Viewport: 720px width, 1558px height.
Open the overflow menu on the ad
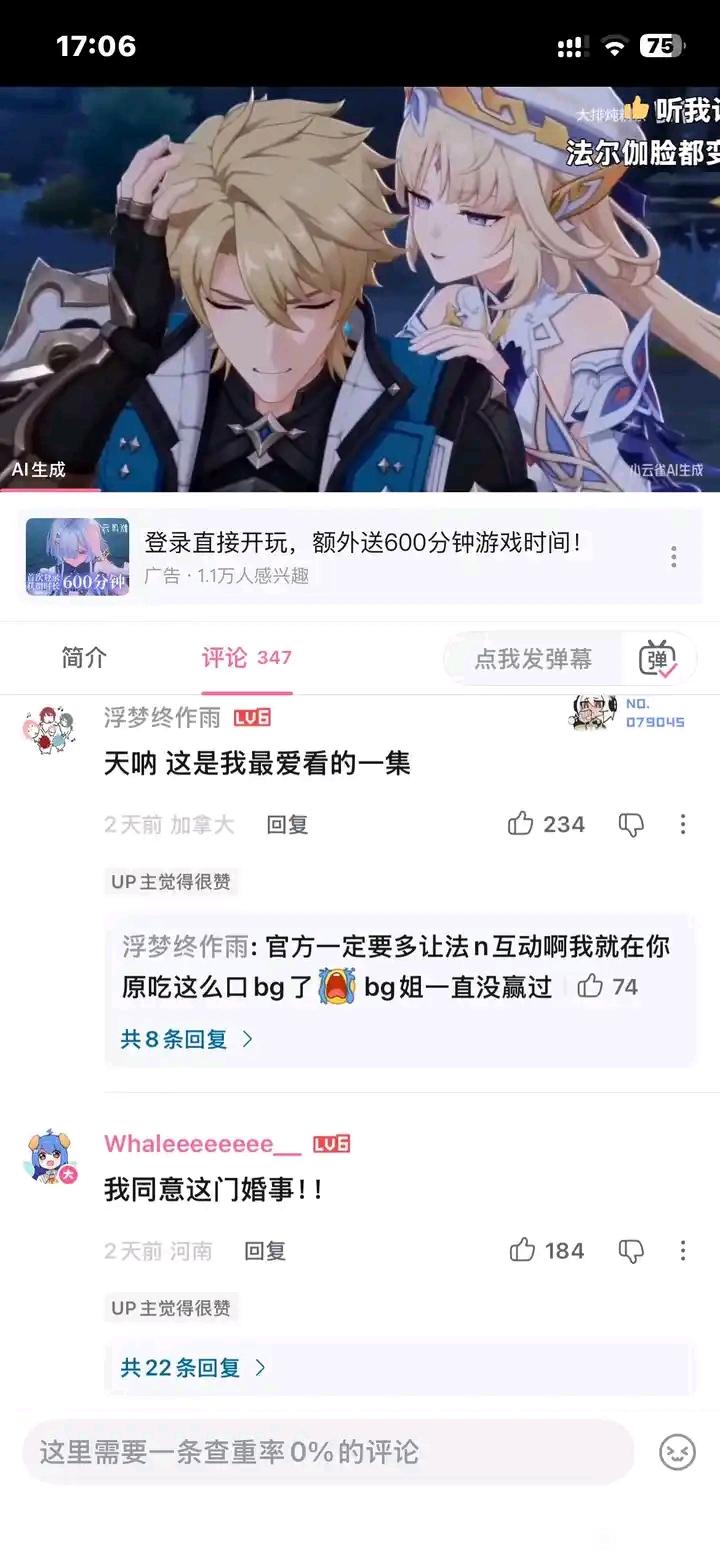coord(674,556)
